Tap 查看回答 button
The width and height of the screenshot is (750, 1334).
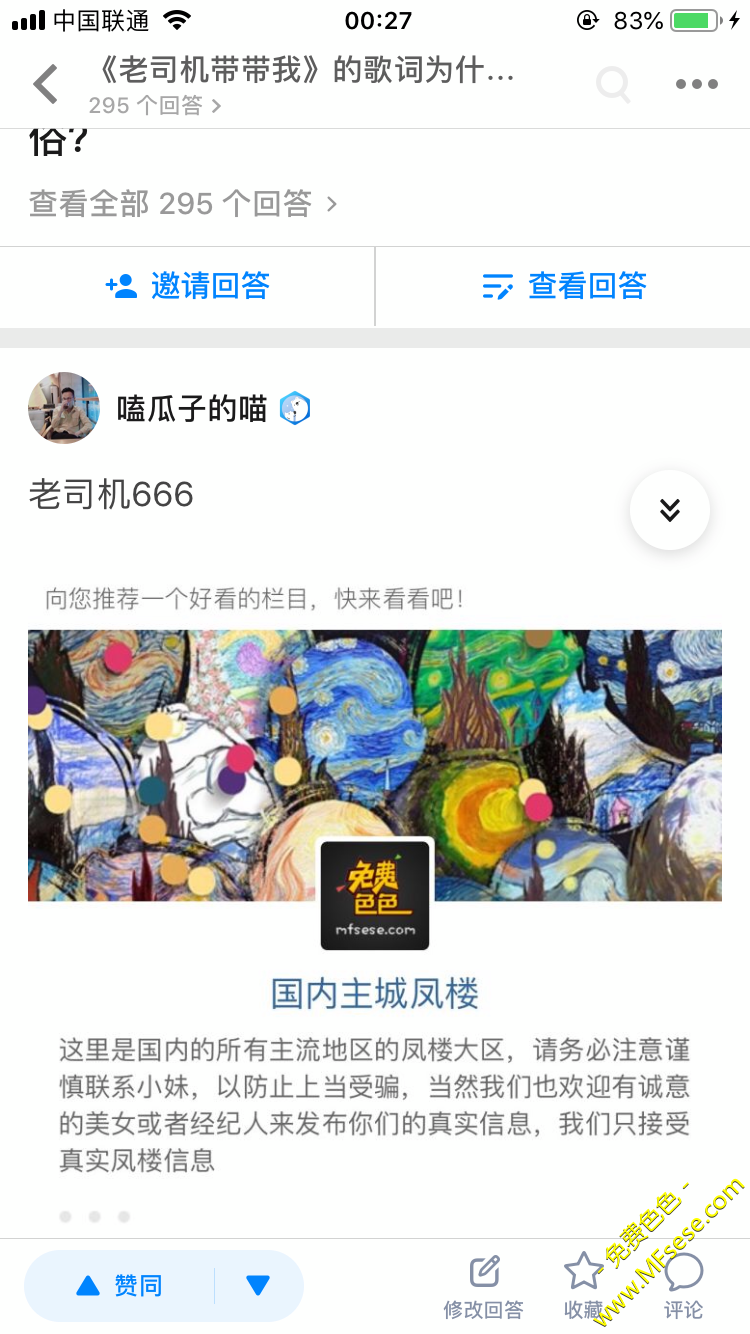[564, 286]
